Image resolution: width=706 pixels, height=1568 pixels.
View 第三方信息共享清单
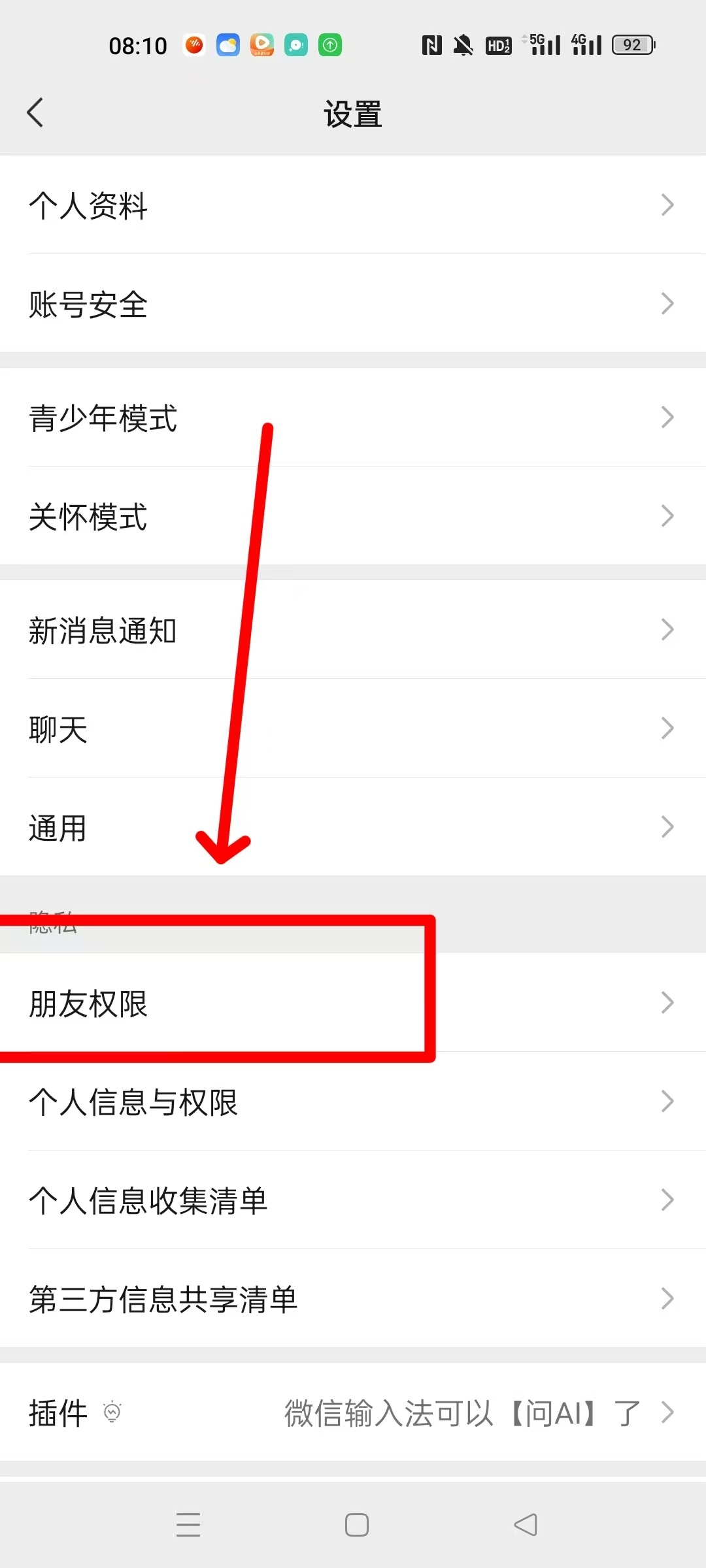(x=353, y=1299)
